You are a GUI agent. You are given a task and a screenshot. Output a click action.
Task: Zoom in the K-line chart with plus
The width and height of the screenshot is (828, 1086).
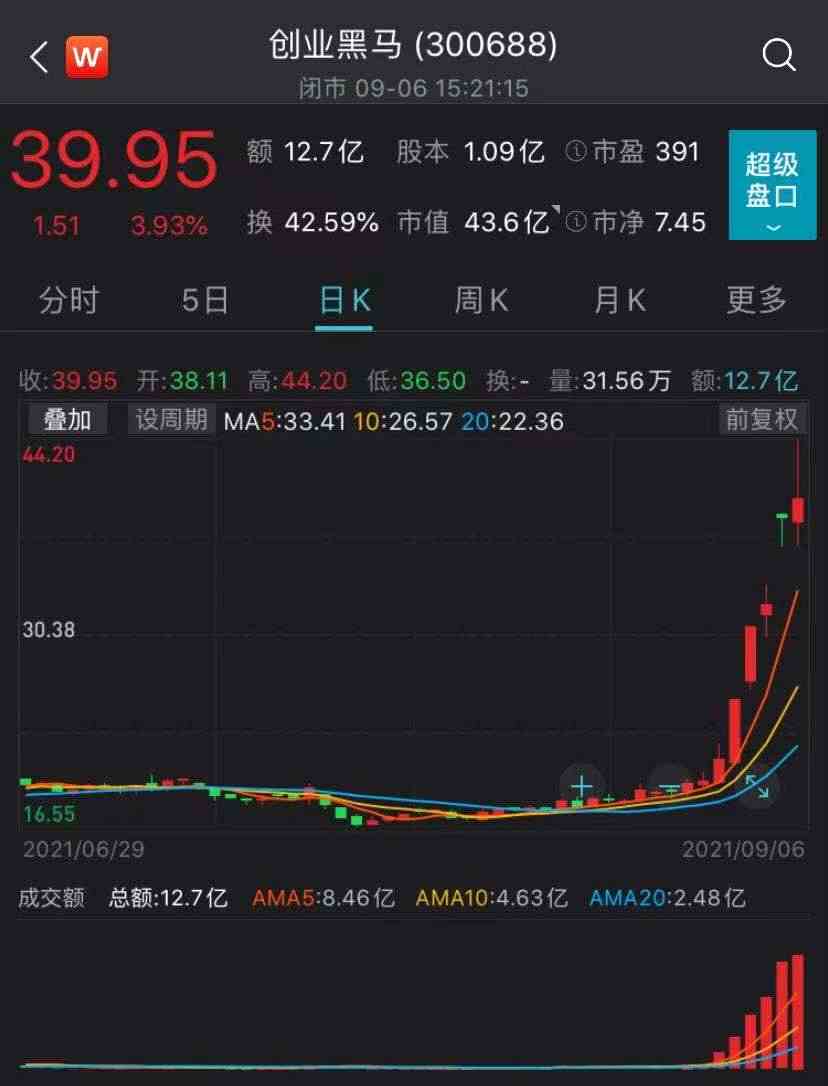point(582,785)
